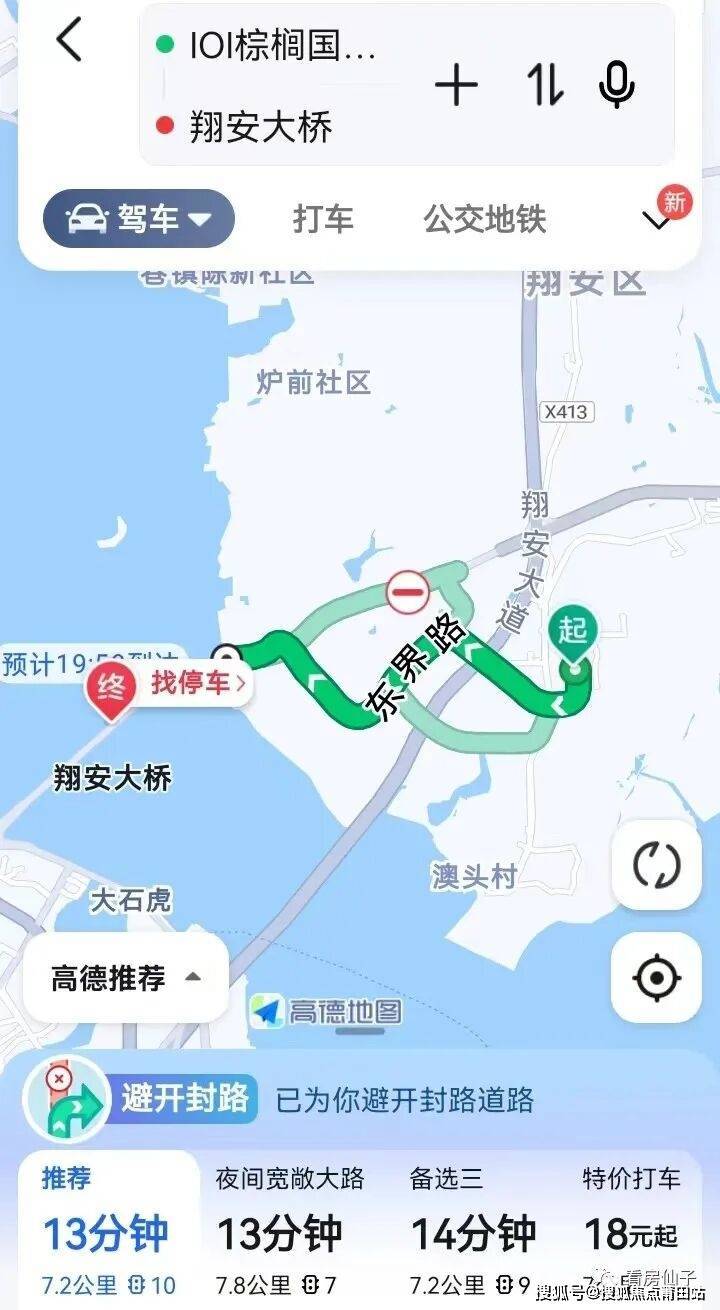Center the map on my location
The height and width of the screenshot is (1310, 720).
[656, 978]
